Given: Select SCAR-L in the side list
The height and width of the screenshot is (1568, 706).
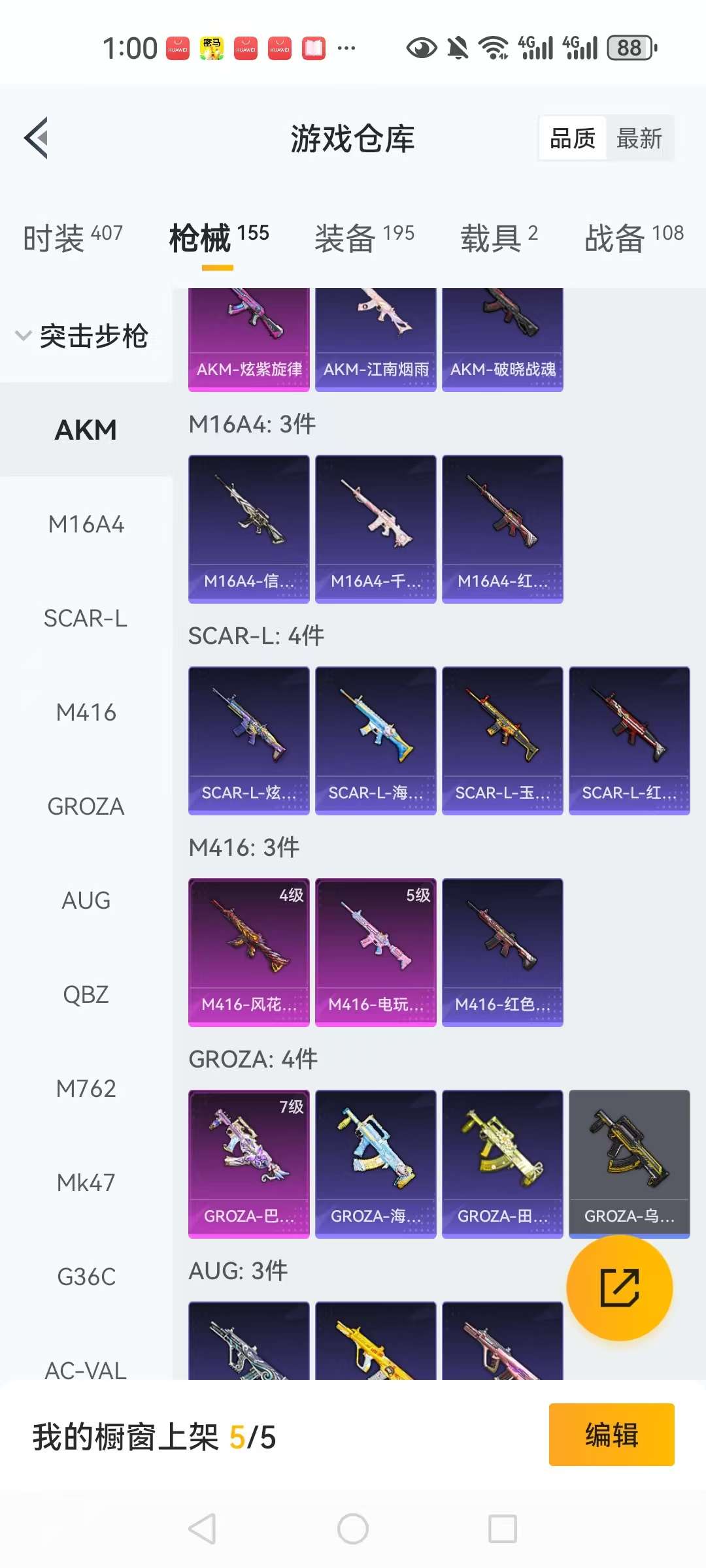Looking at the screenshot, I should (x=86, y=619).
